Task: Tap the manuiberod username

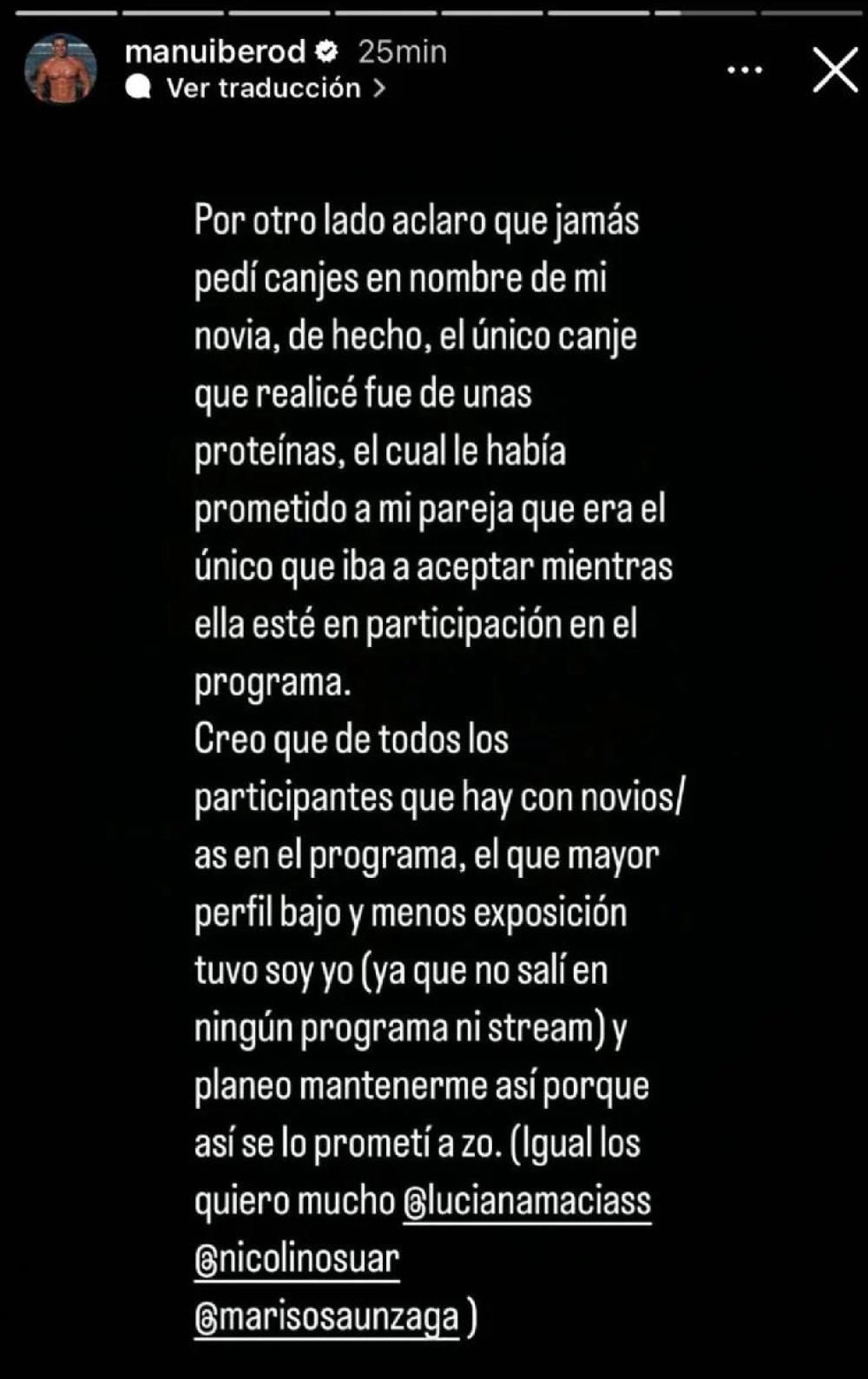Action: (x=214, y=52)
